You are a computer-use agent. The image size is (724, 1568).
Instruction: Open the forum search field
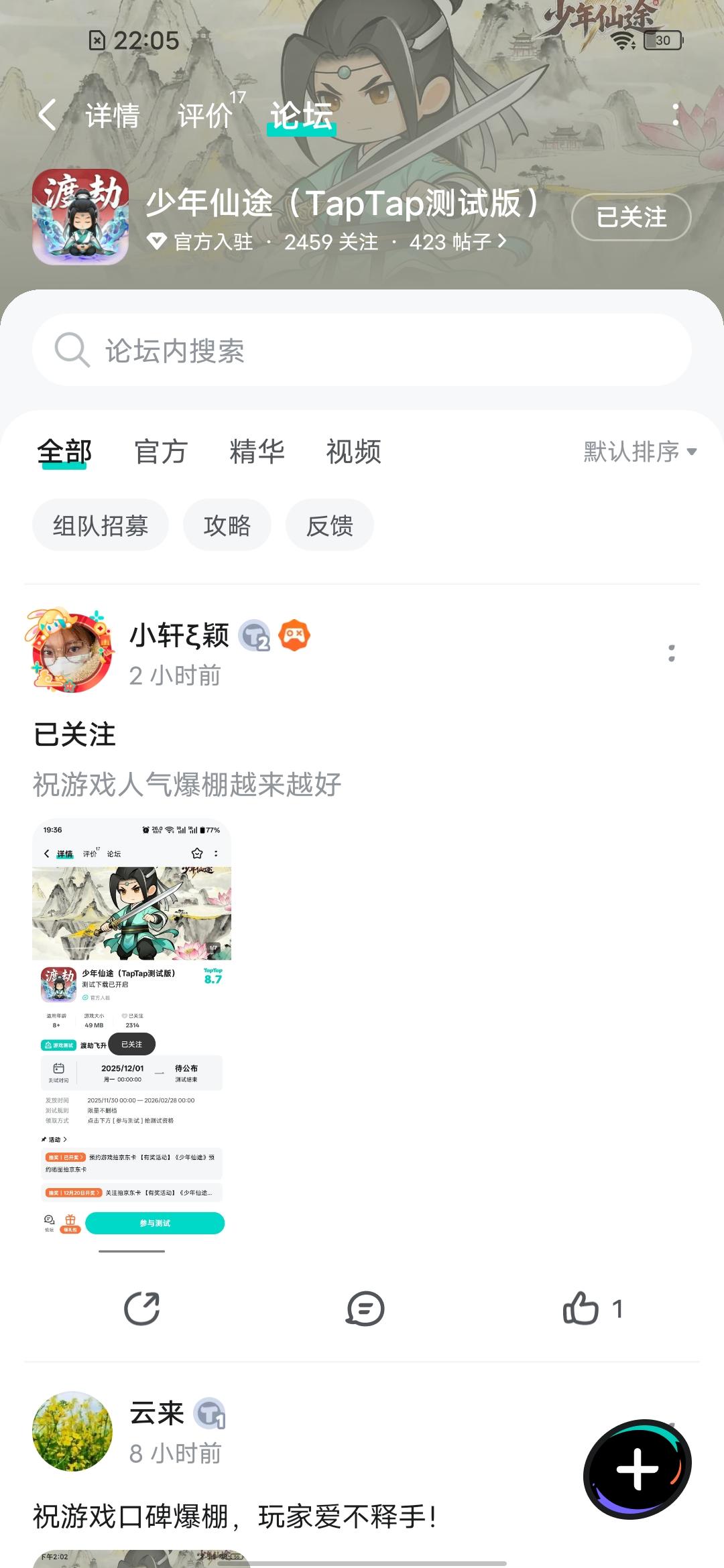click(362, 350)
